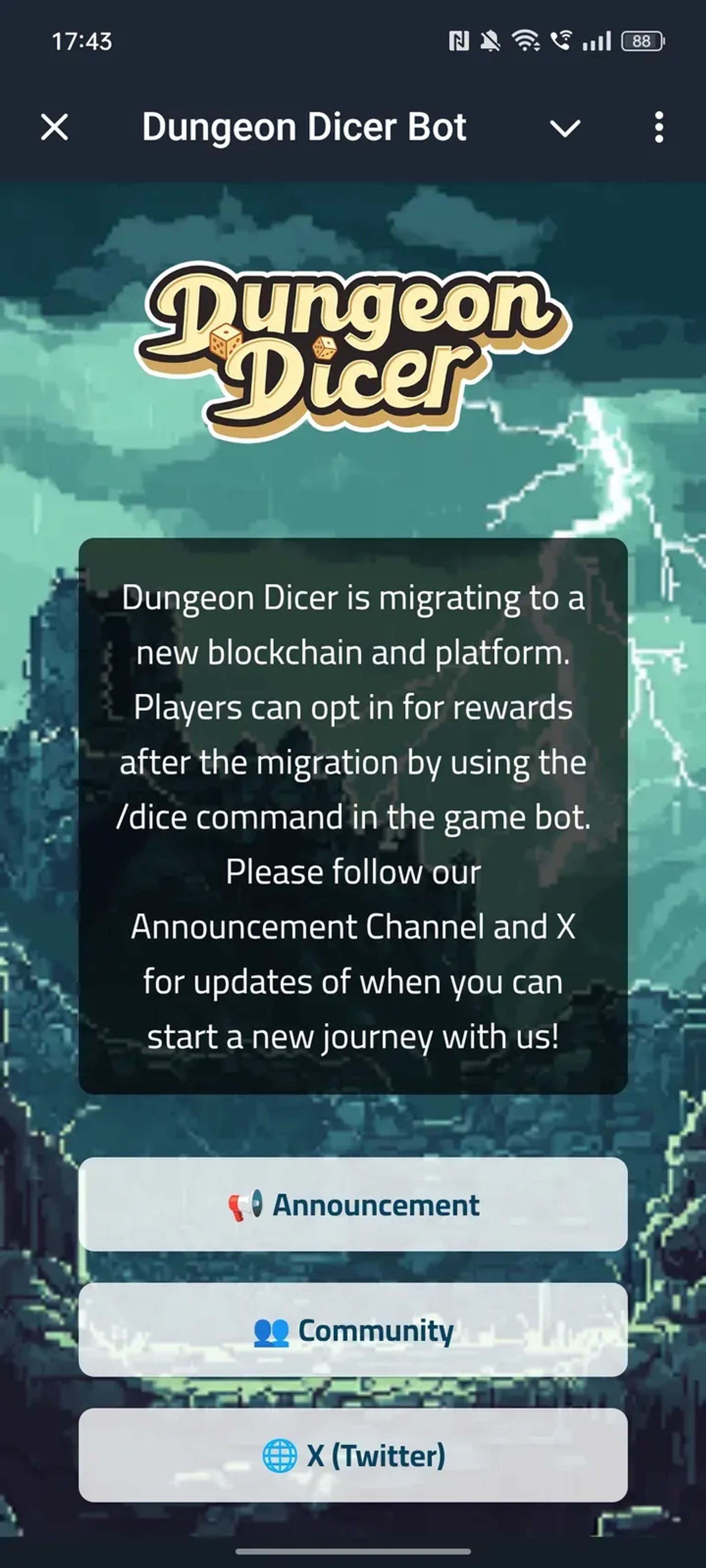Expand the chevron next to Dungeon Dicer Bot
Image resolution: width=706 pixels, height=1568 pixels.
(565, 128)
